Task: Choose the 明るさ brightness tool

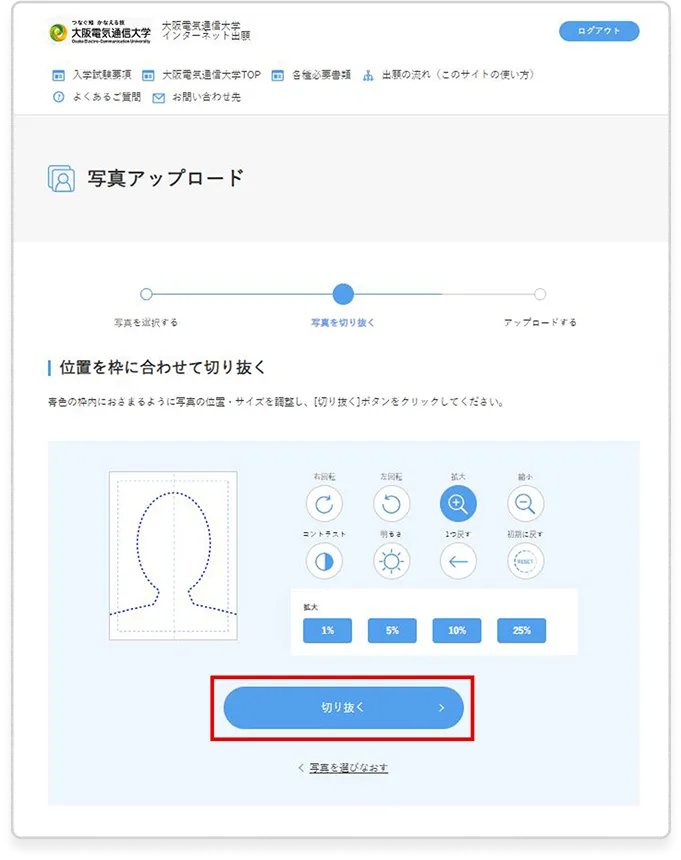Action: click(x=392, y=561)
